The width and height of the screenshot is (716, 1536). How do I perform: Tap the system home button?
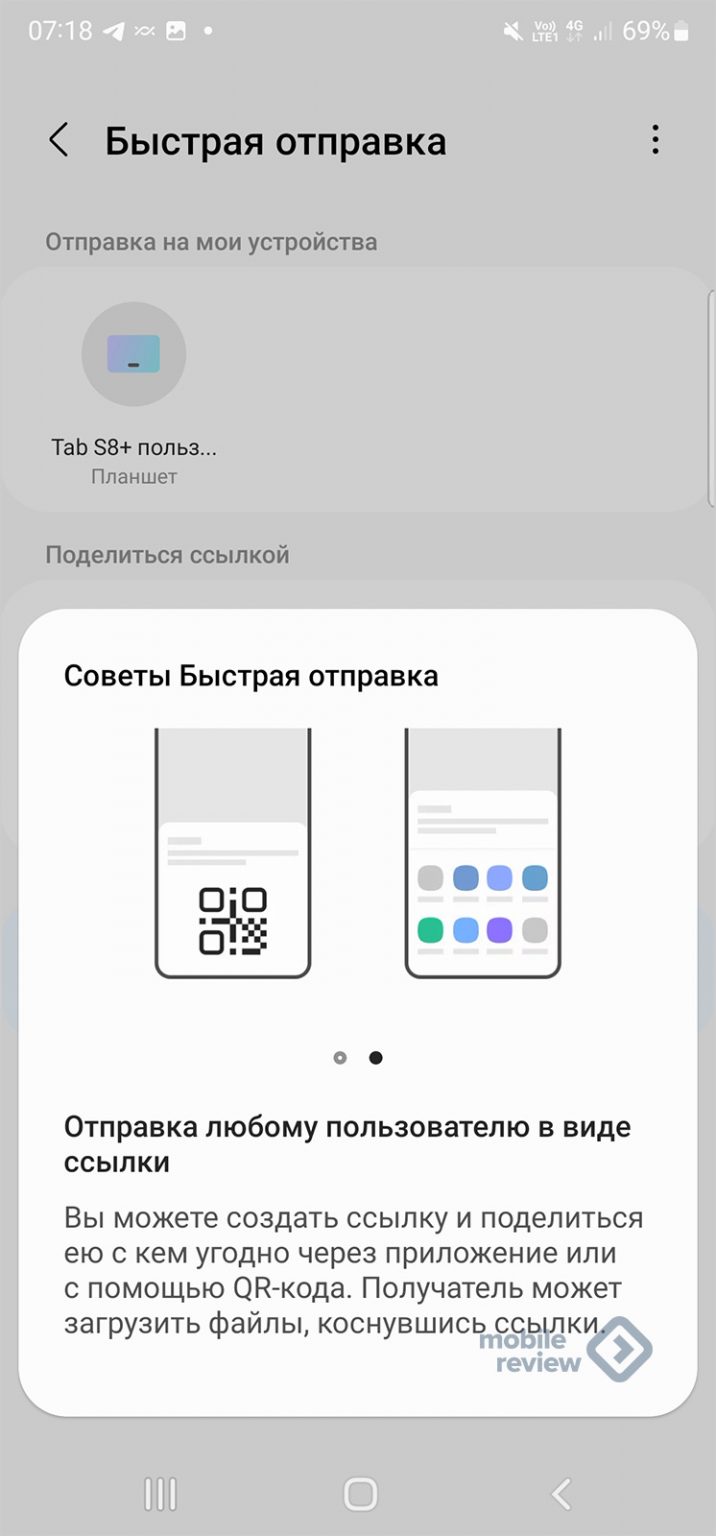coord(359,1494)
